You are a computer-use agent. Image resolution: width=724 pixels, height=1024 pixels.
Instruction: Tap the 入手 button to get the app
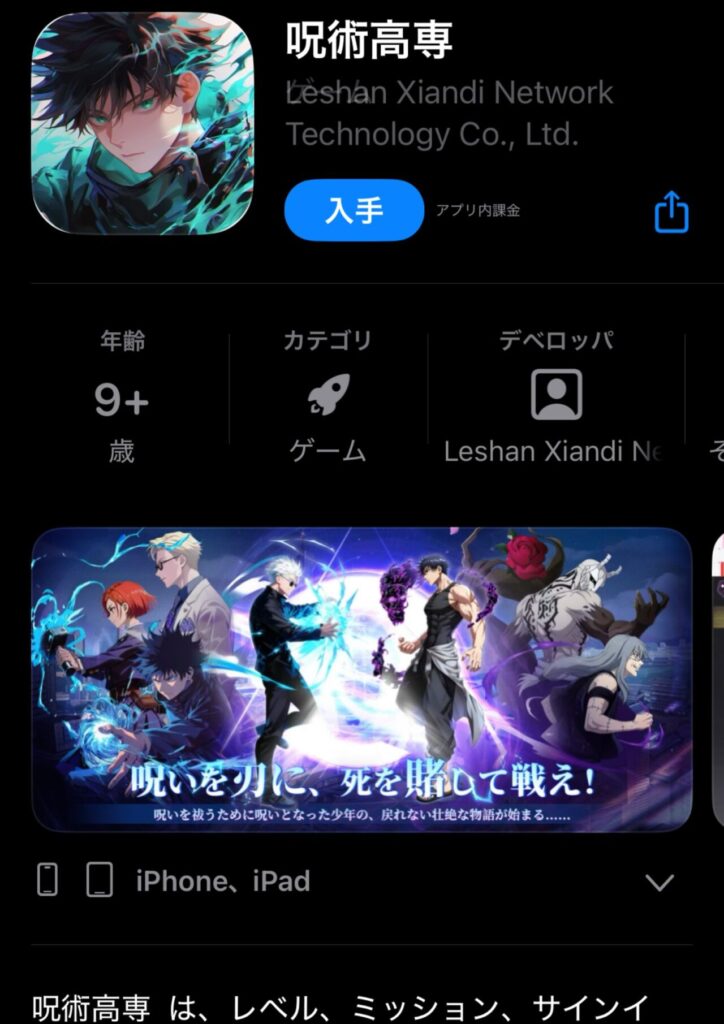354,210
